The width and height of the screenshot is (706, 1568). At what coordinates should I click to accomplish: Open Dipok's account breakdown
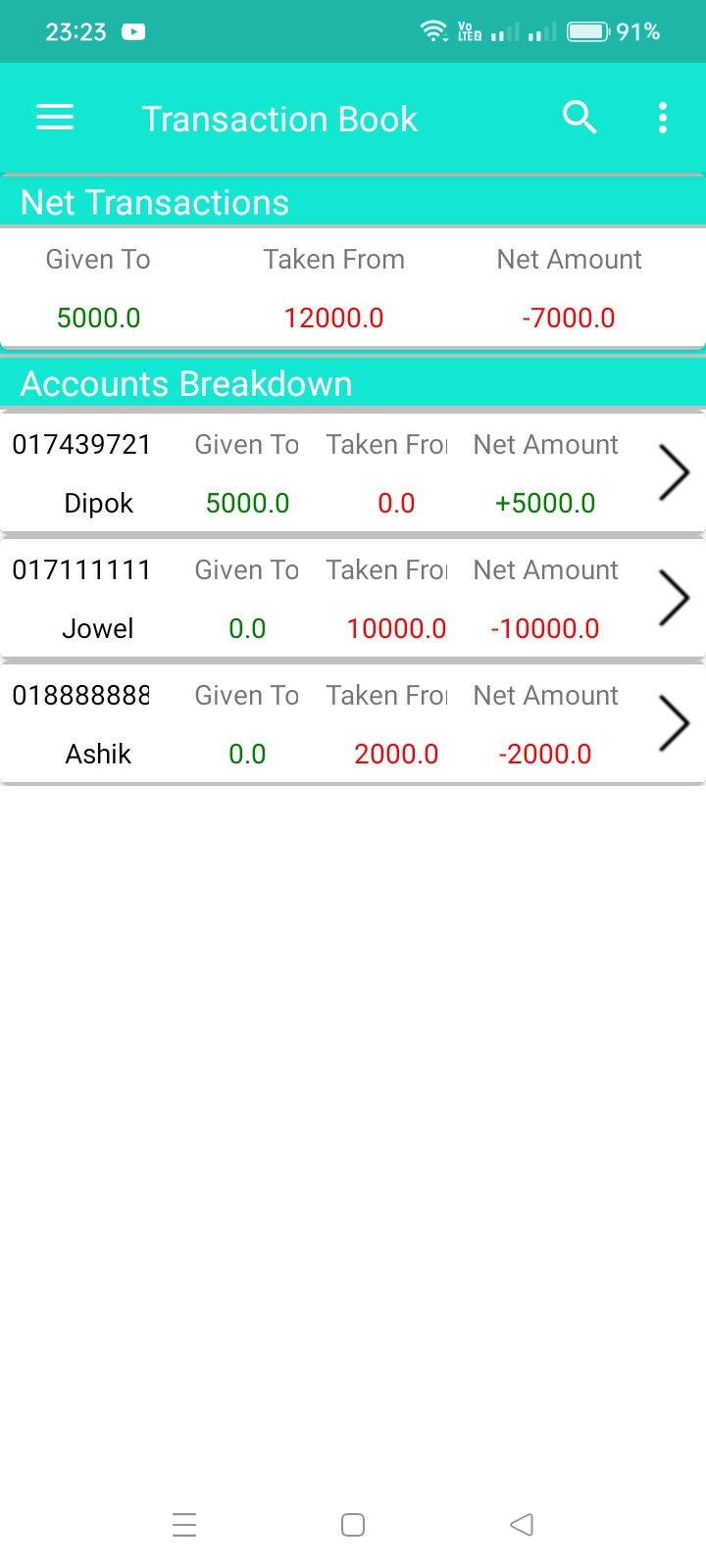(x=674, y=473)
